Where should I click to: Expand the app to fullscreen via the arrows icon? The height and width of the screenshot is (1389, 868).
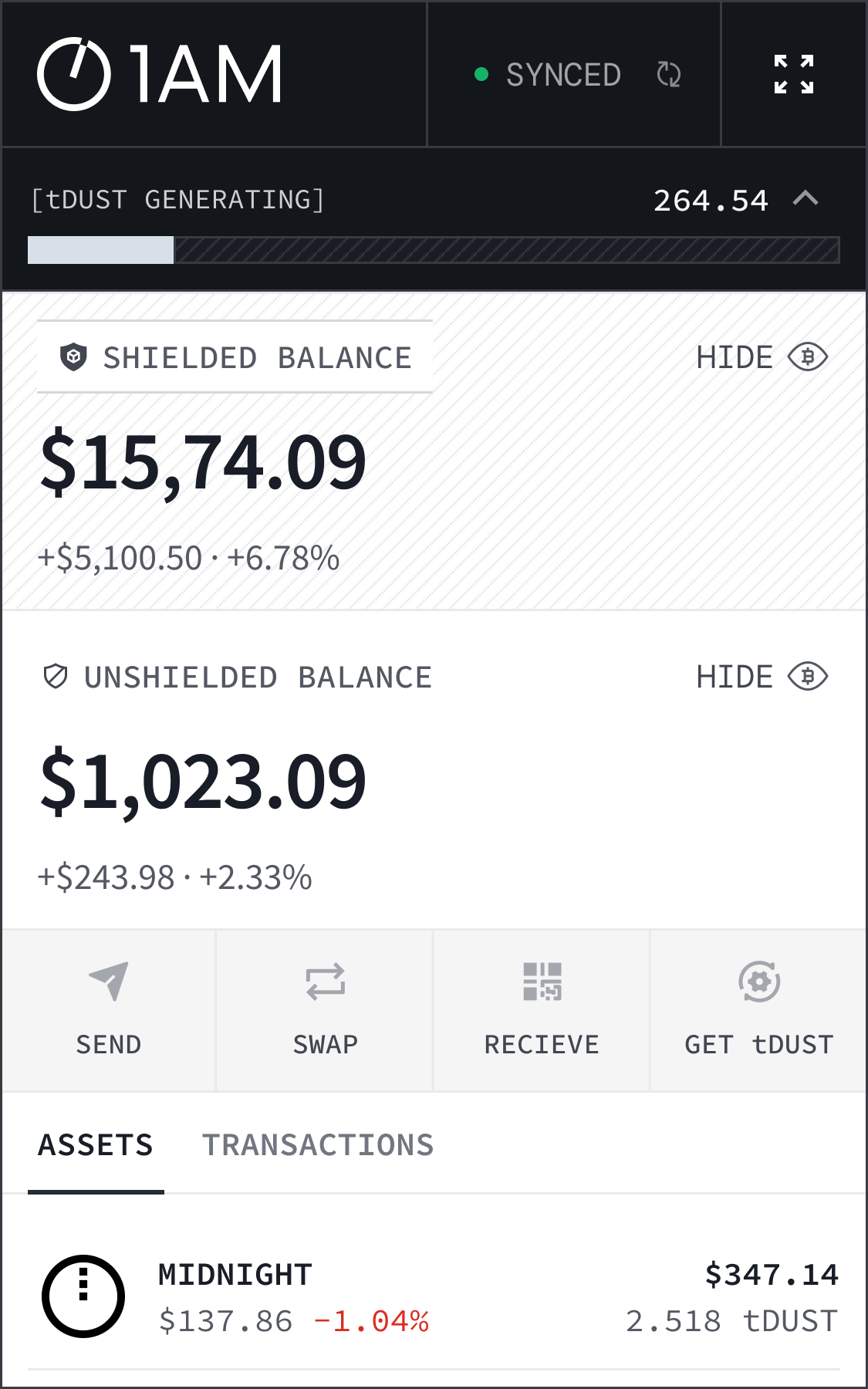pyautogui.click(x=795, y=74)
